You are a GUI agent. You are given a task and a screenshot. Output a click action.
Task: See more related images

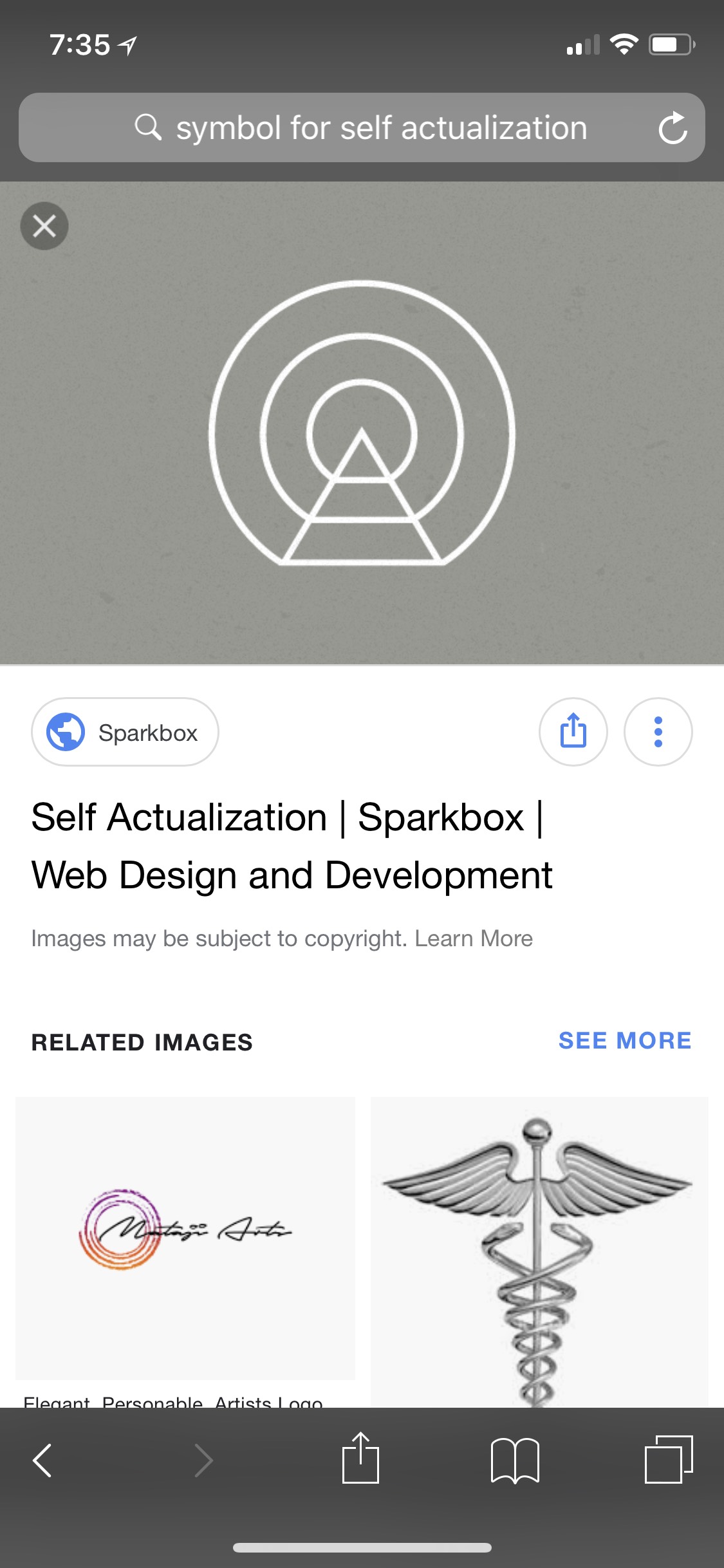[x=624, y=1041]
